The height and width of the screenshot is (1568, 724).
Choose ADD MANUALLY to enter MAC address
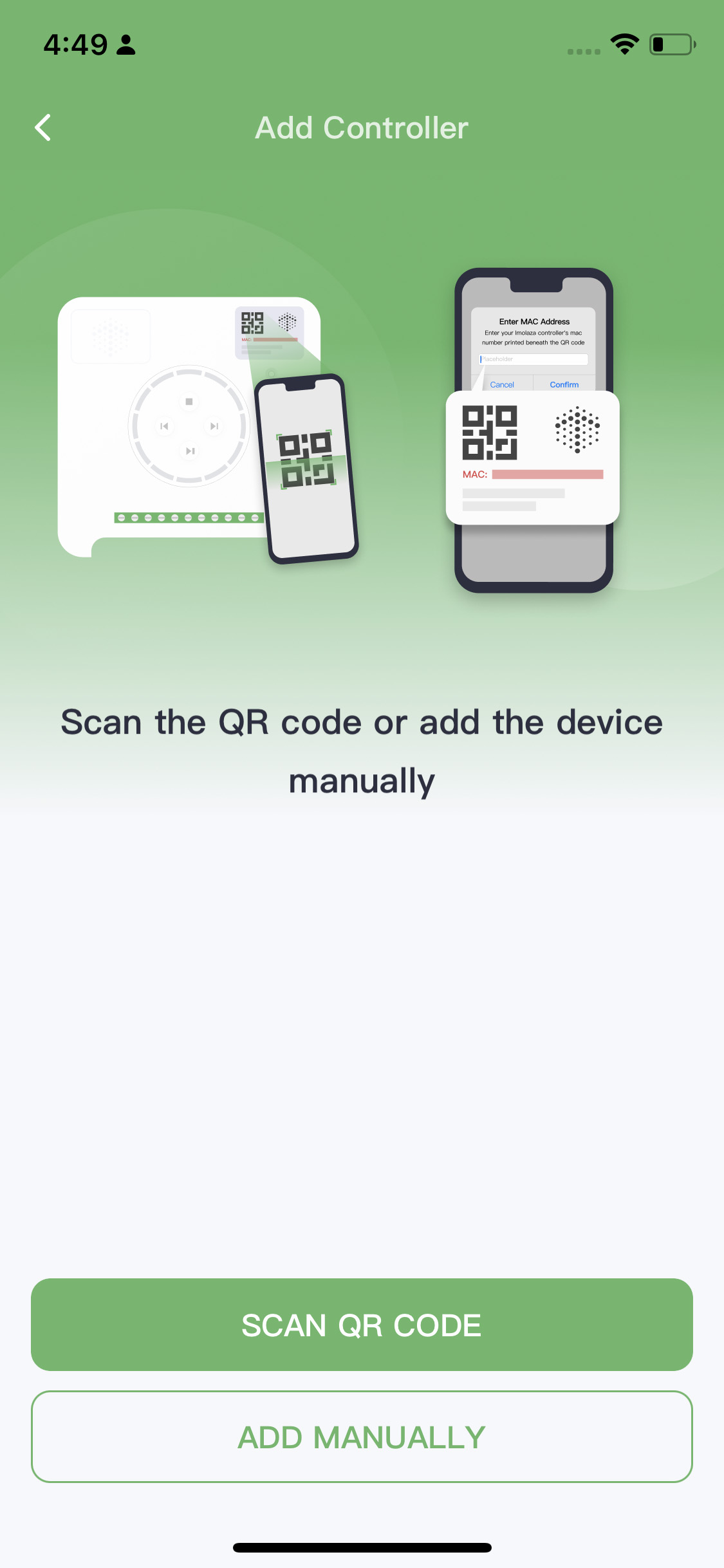362,1437
